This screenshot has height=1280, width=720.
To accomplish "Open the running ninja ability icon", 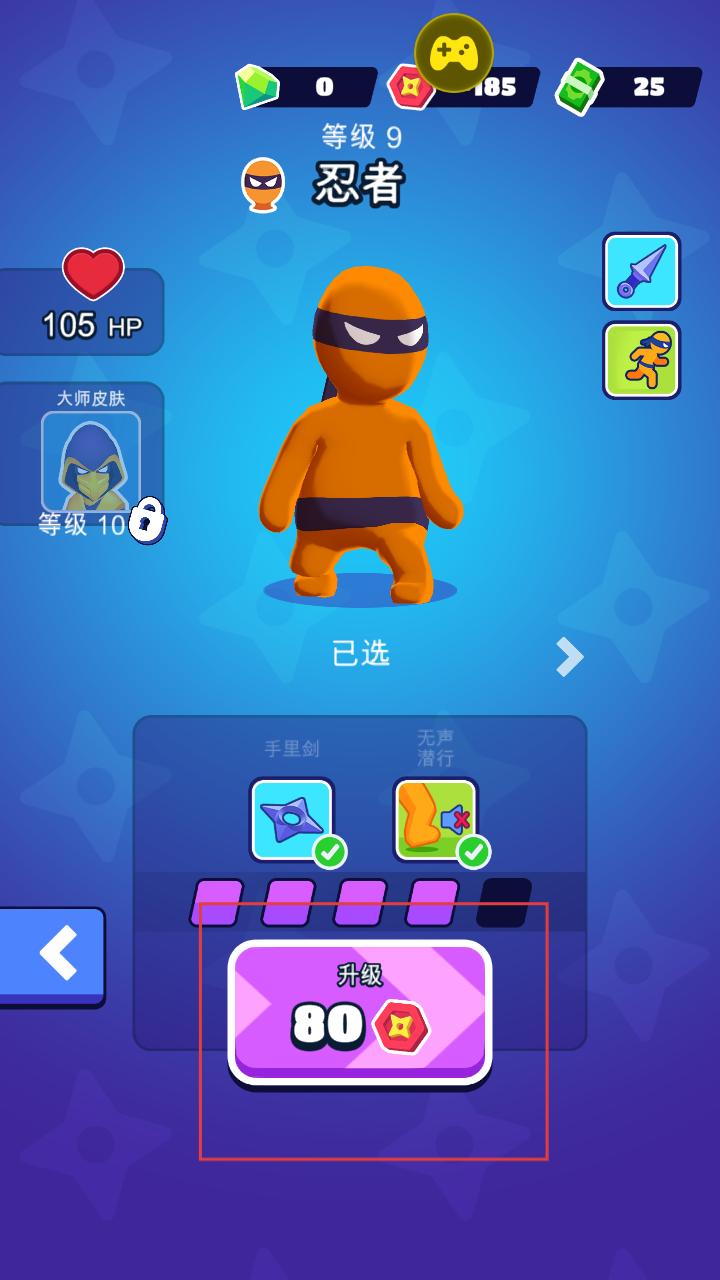I will click(641, 360).
